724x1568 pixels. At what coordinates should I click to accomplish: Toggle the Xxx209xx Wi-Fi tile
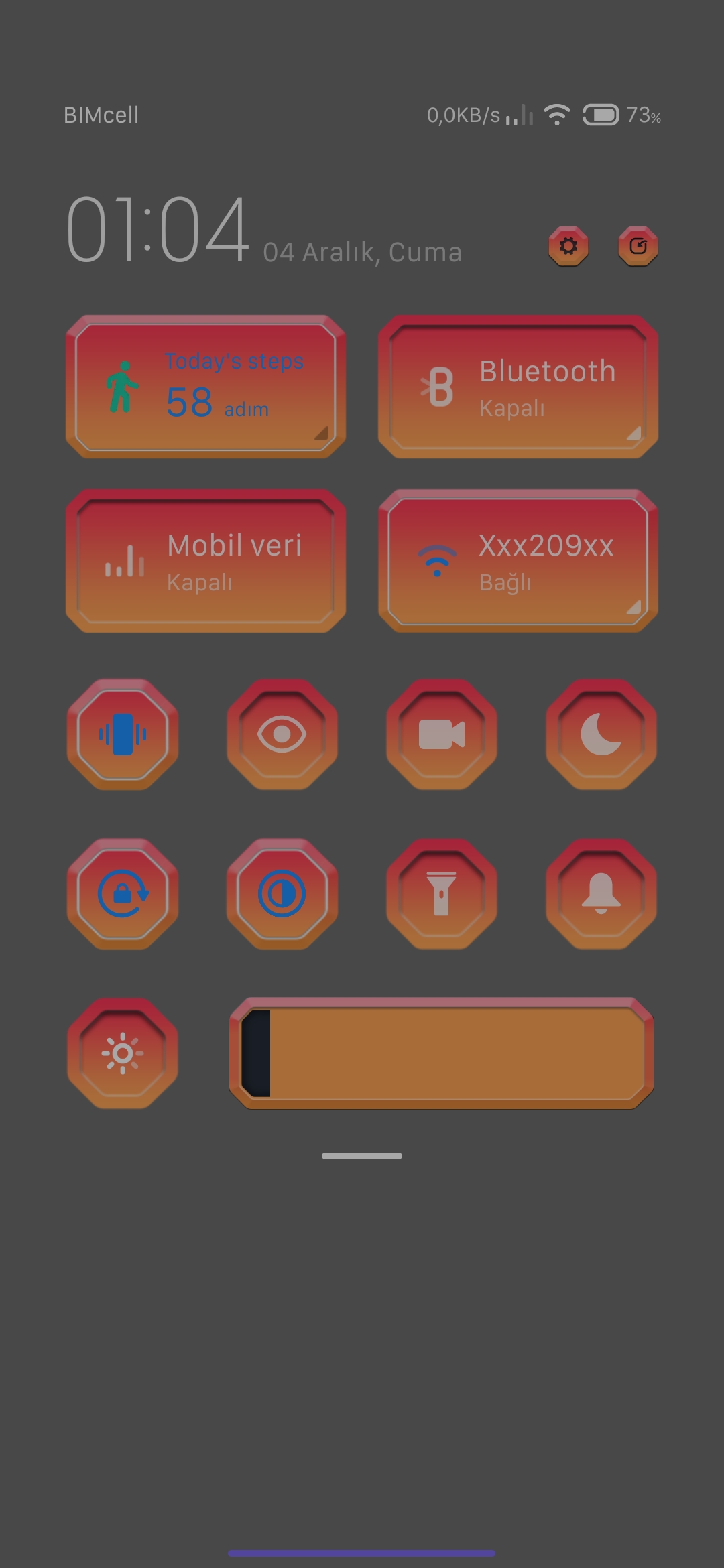pos(518,561)
